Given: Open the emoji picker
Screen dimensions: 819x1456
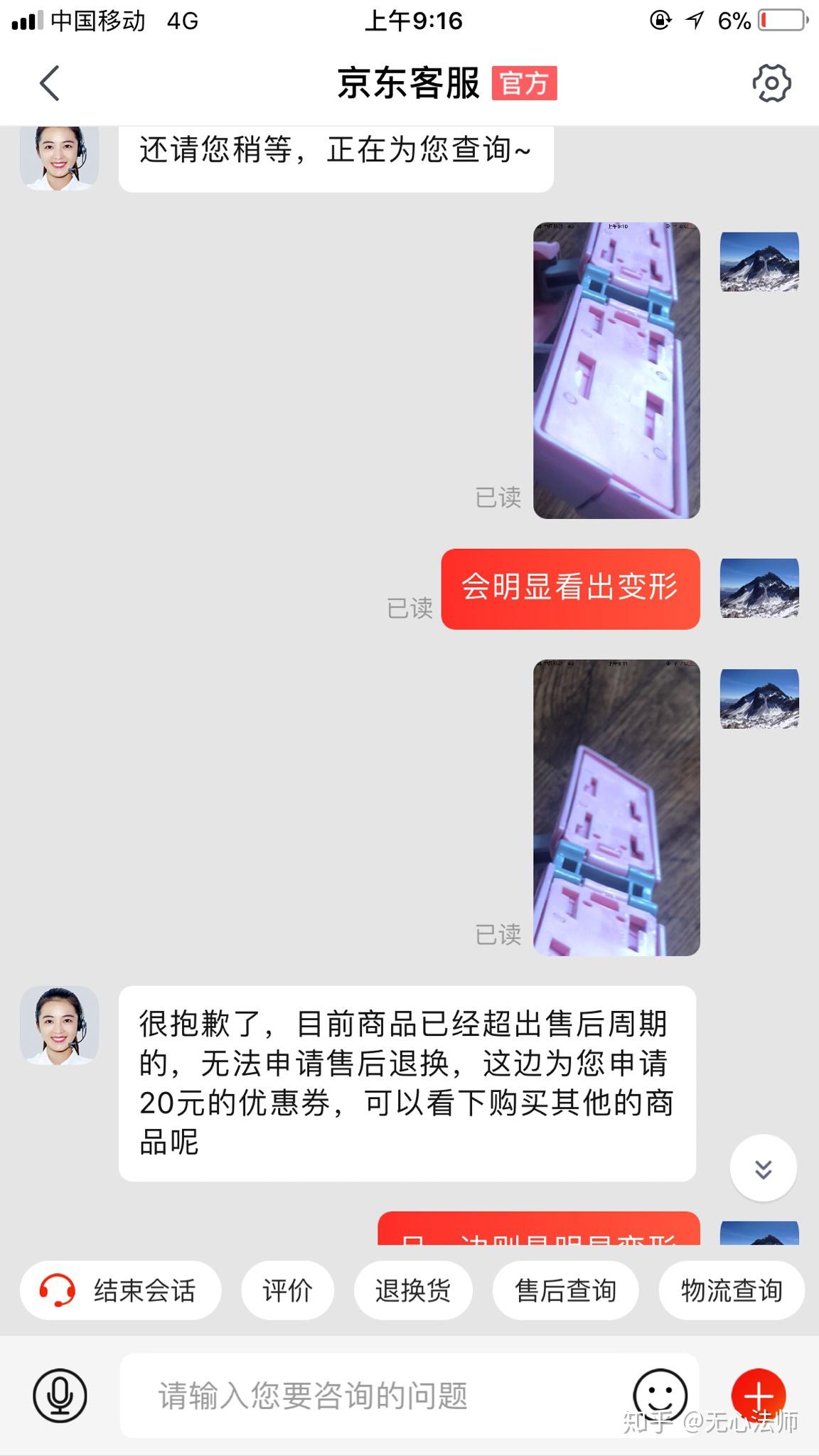Looking at the screenshot, I should [x=660, y=1394].
